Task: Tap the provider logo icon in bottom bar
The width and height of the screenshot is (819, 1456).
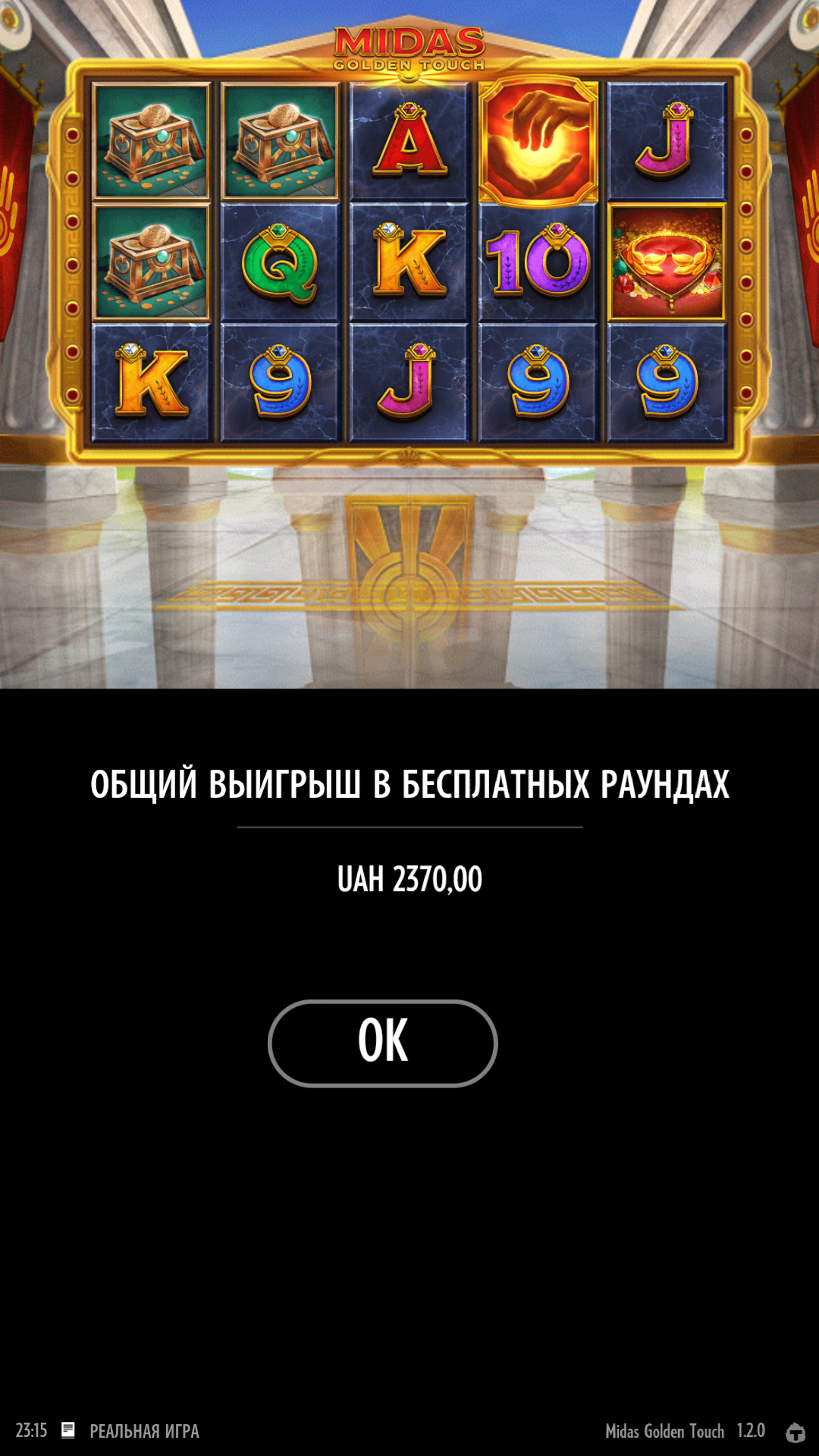Action: pos(795,1432)
